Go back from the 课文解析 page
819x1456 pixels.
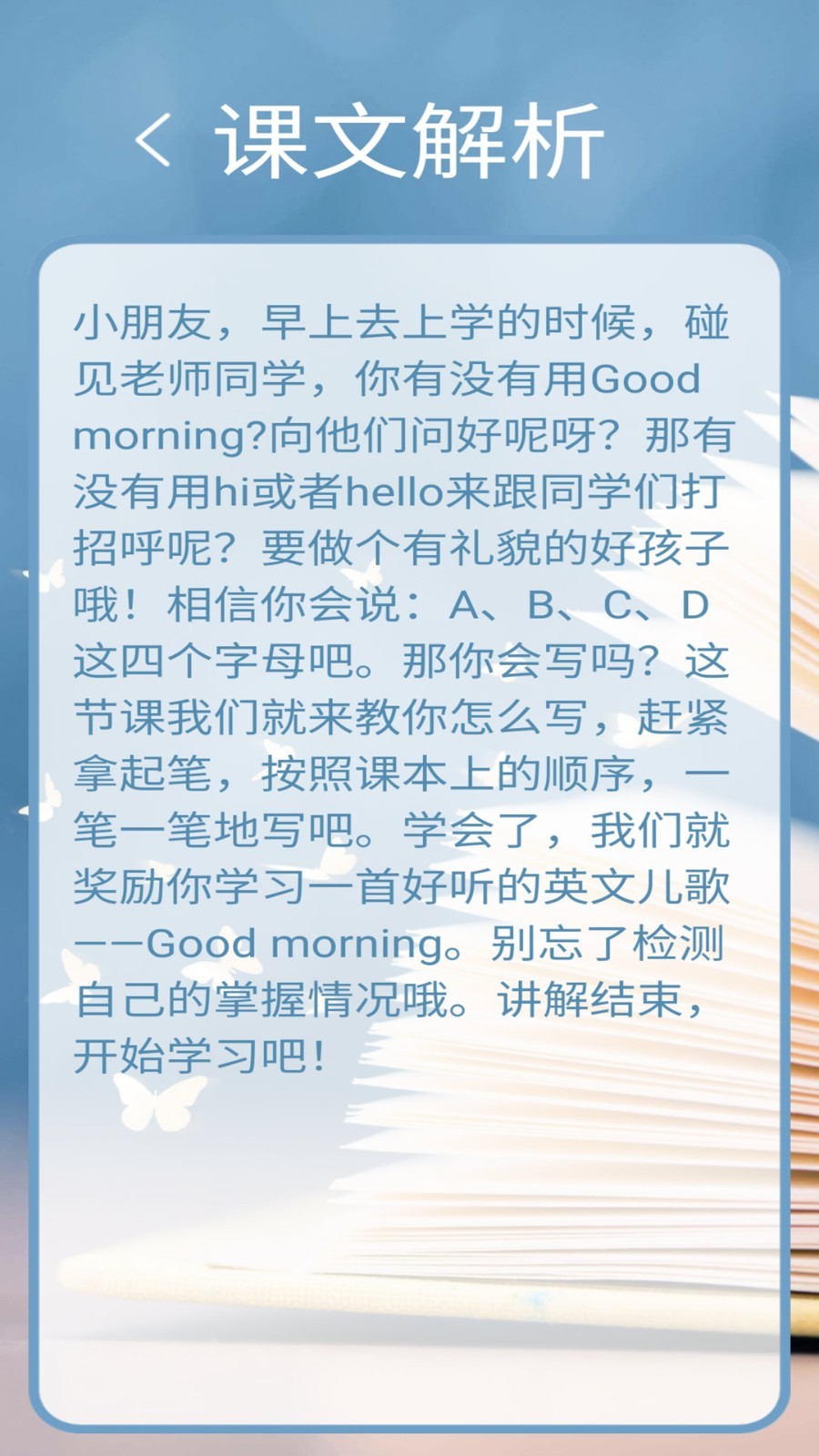(x=153, y=140)
